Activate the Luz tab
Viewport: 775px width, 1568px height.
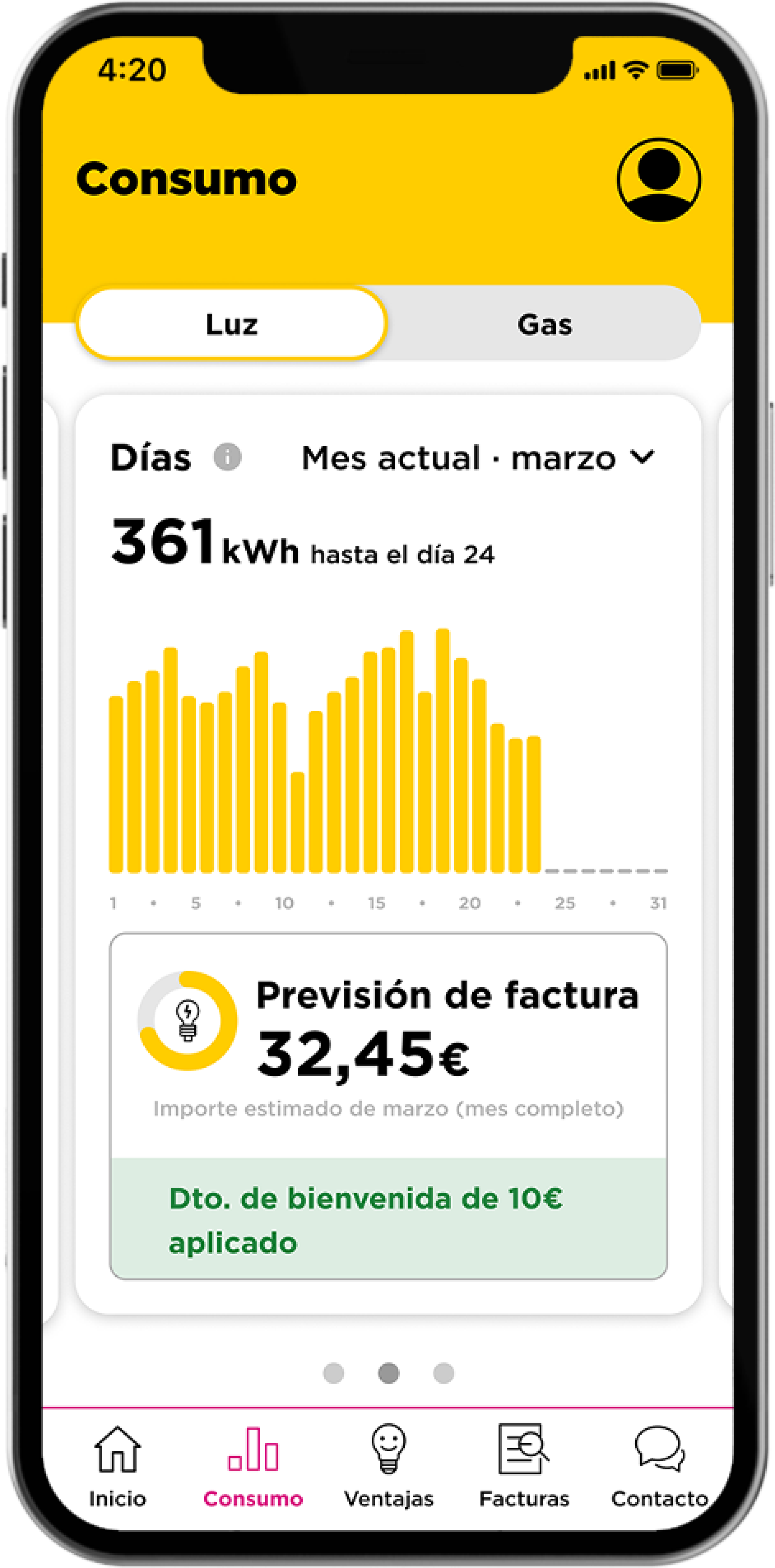pyautogui.click(x=232, y=325)
